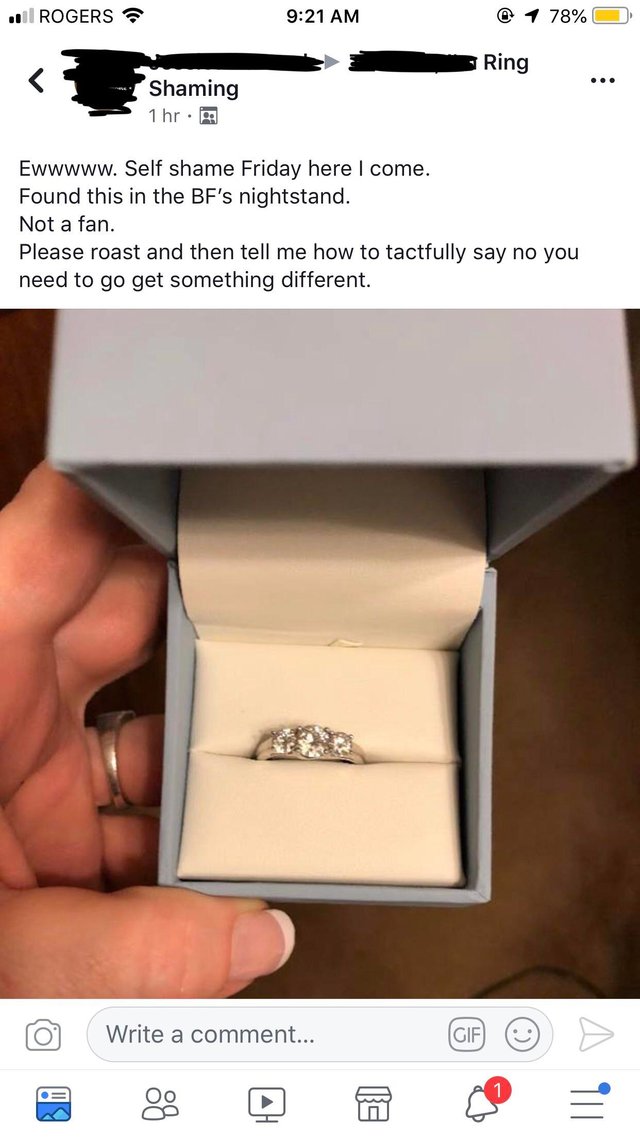Go back using the back arrow
The height and width of the screenshot is (1138, 640).
tap(36, 80)
